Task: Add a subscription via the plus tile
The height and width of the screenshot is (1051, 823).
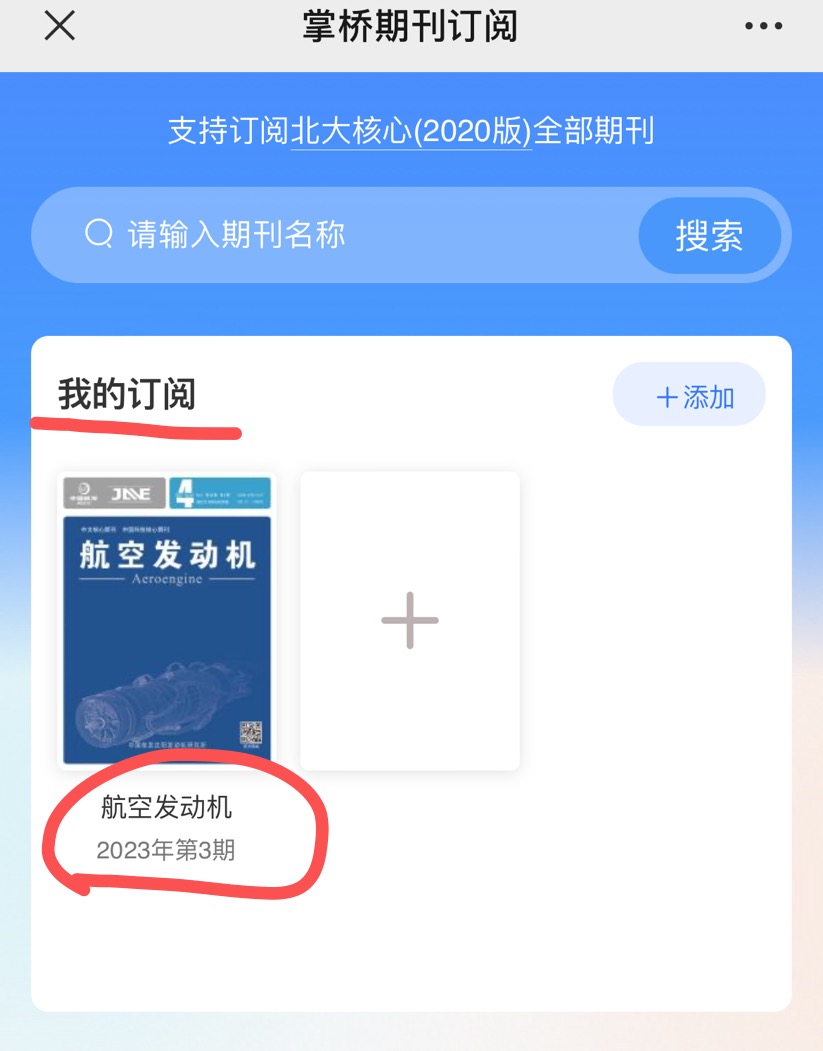Action: click(x=410, y=620)
